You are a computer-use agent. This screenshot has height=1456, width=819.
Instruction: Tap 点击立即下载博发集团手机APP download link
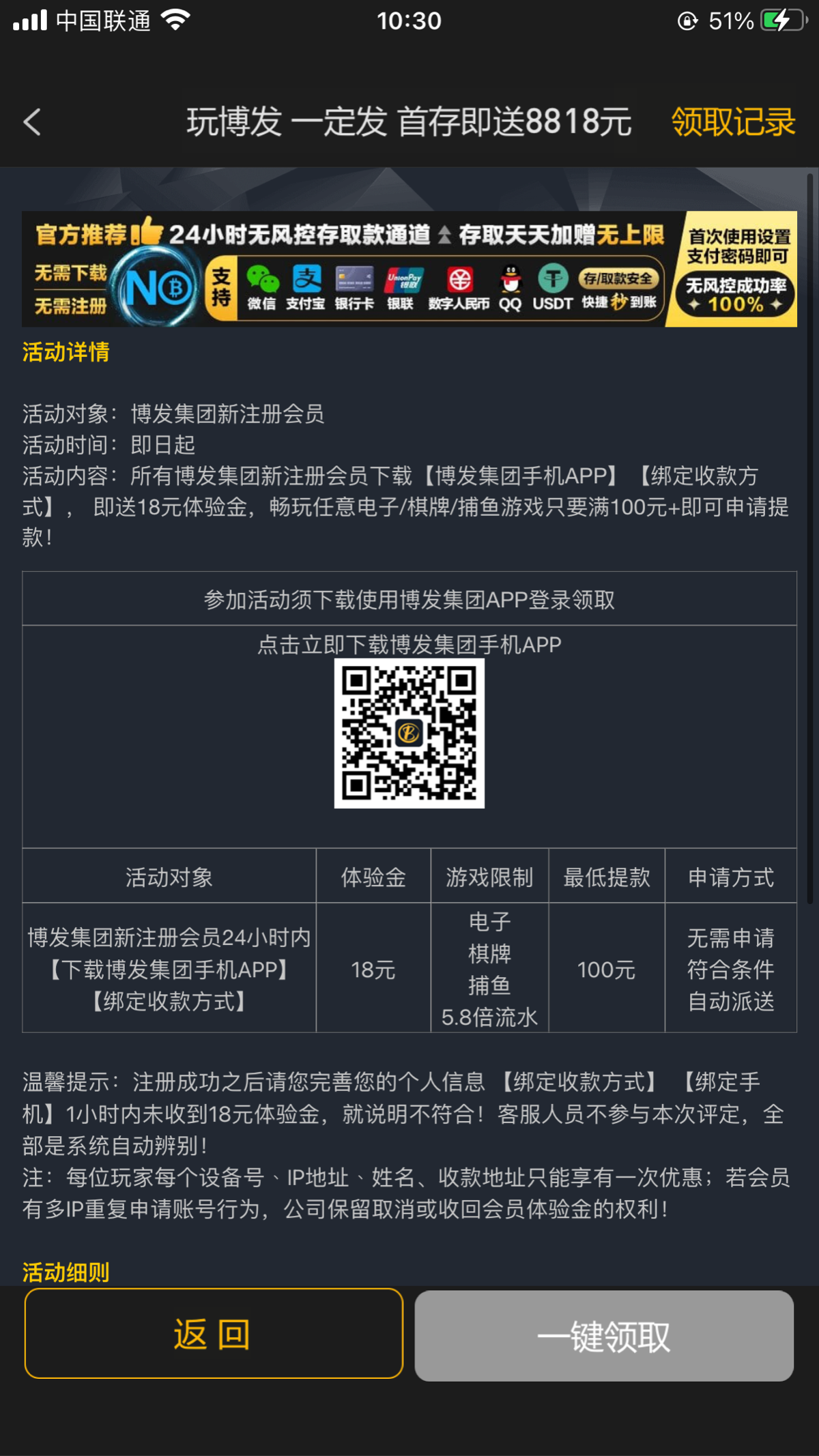coord(409,645)
